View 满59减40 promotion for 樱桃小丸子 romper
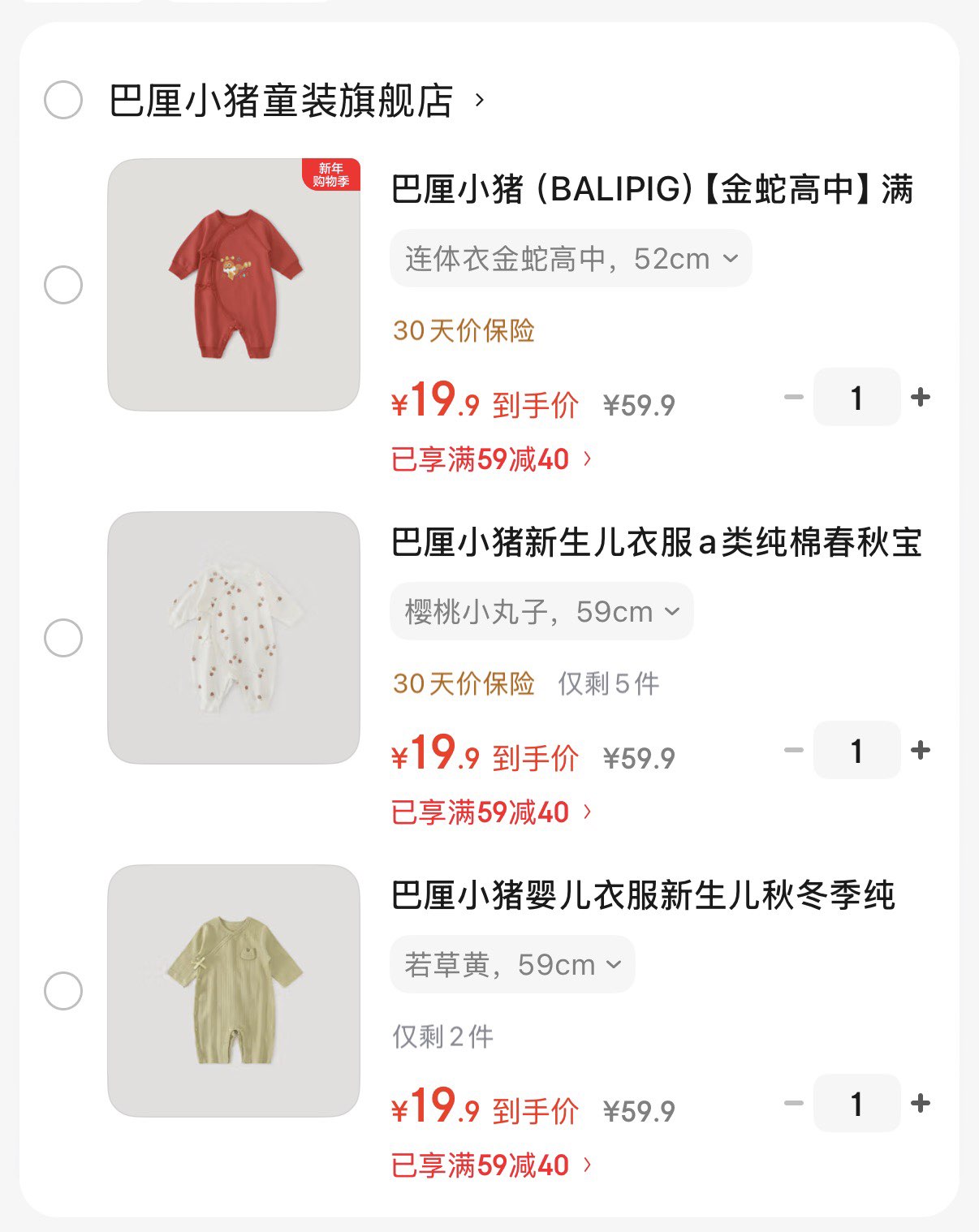The width and height of the screenshot is (979, 1232). [x=491, y=812]
